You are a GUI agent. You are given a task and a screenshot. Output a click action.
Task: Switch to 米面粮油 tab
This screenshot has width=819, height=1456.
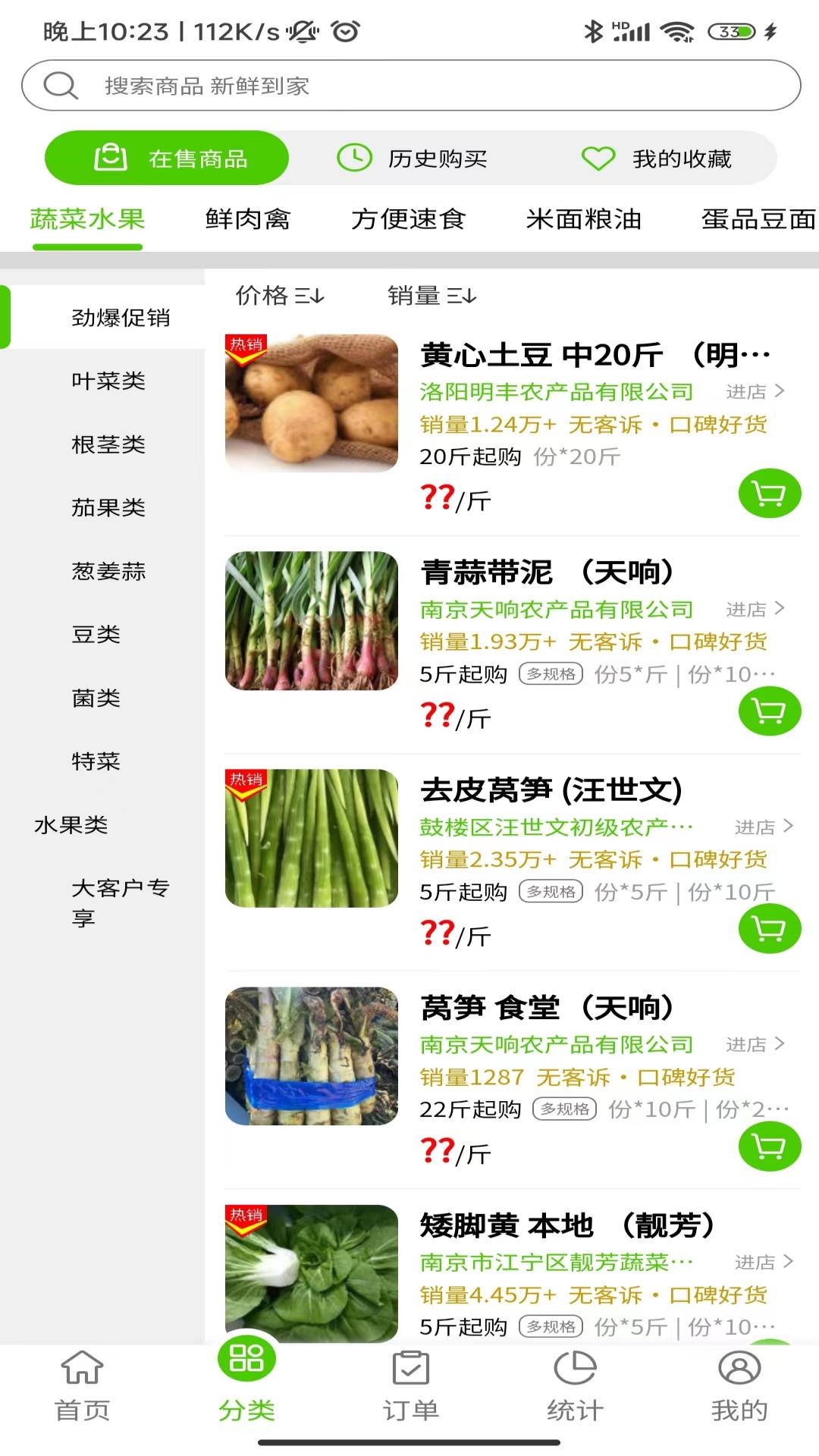tap(584, 219)
